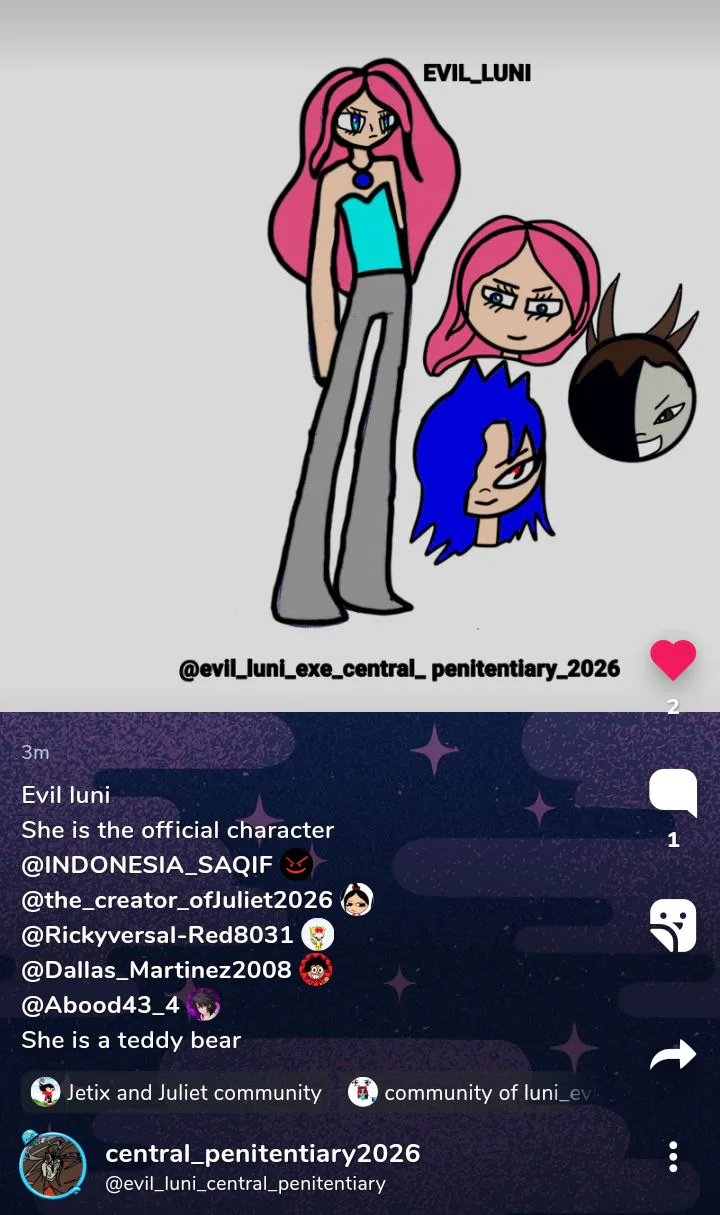Open the Evil luni drawing fullscreen
The image size is (720, 1215).
click(x=360, y=350)
